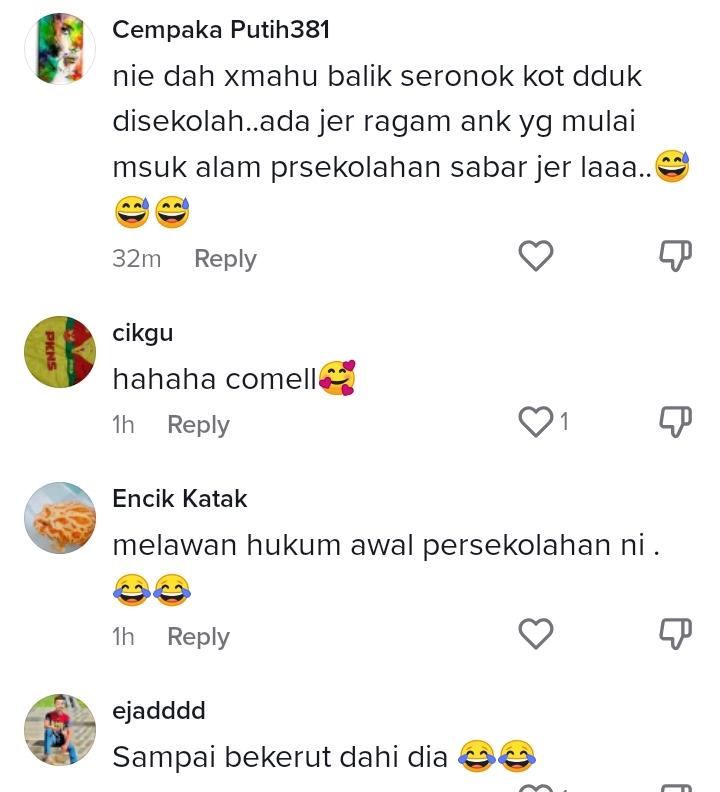Open ejadddd's profile avatar
The width and height of the screenshot is (720, 792).
point(59,730)
